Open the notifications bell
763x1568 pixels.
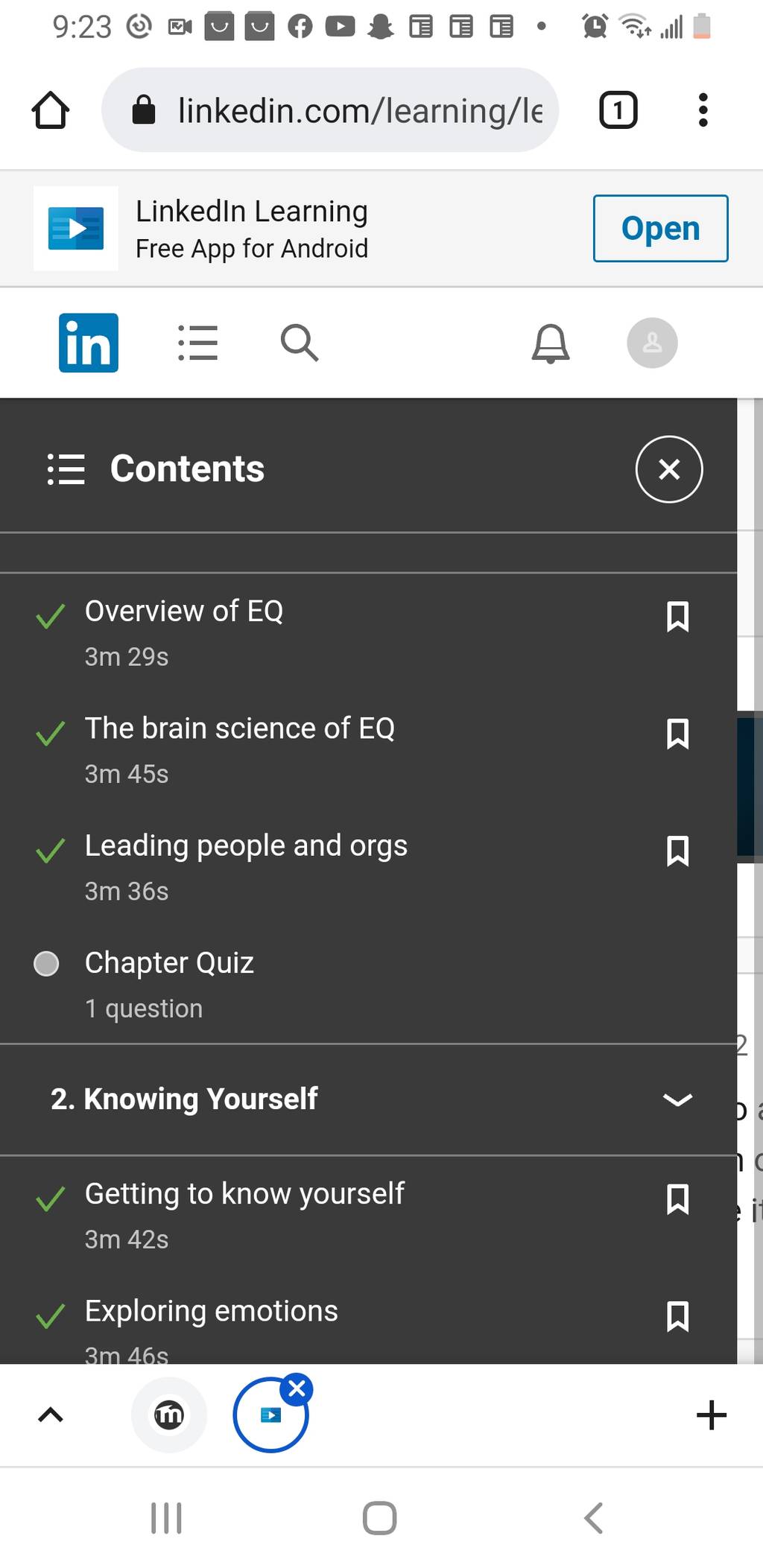(x=551, y=343)
